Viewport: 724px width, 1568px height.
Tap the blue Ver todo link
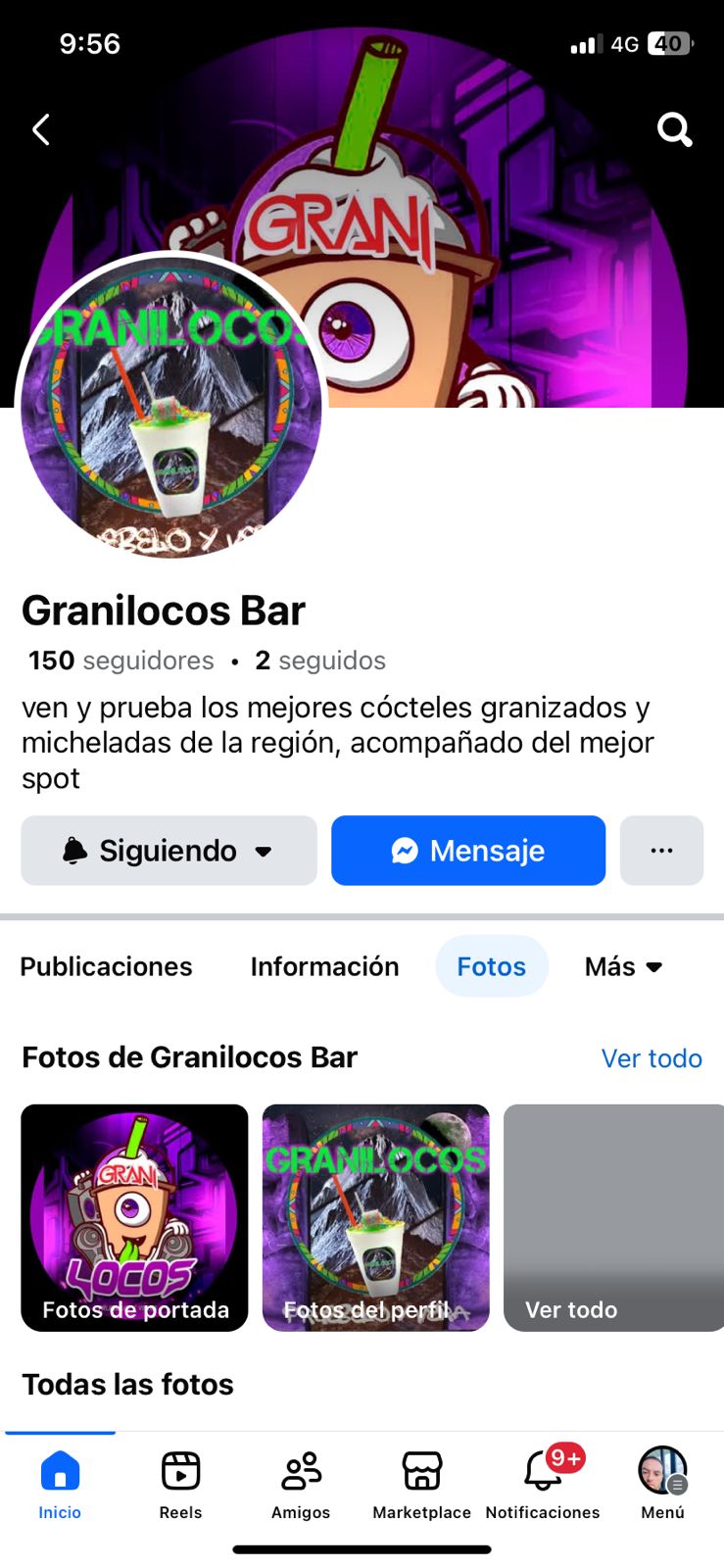pos(652,1058)
